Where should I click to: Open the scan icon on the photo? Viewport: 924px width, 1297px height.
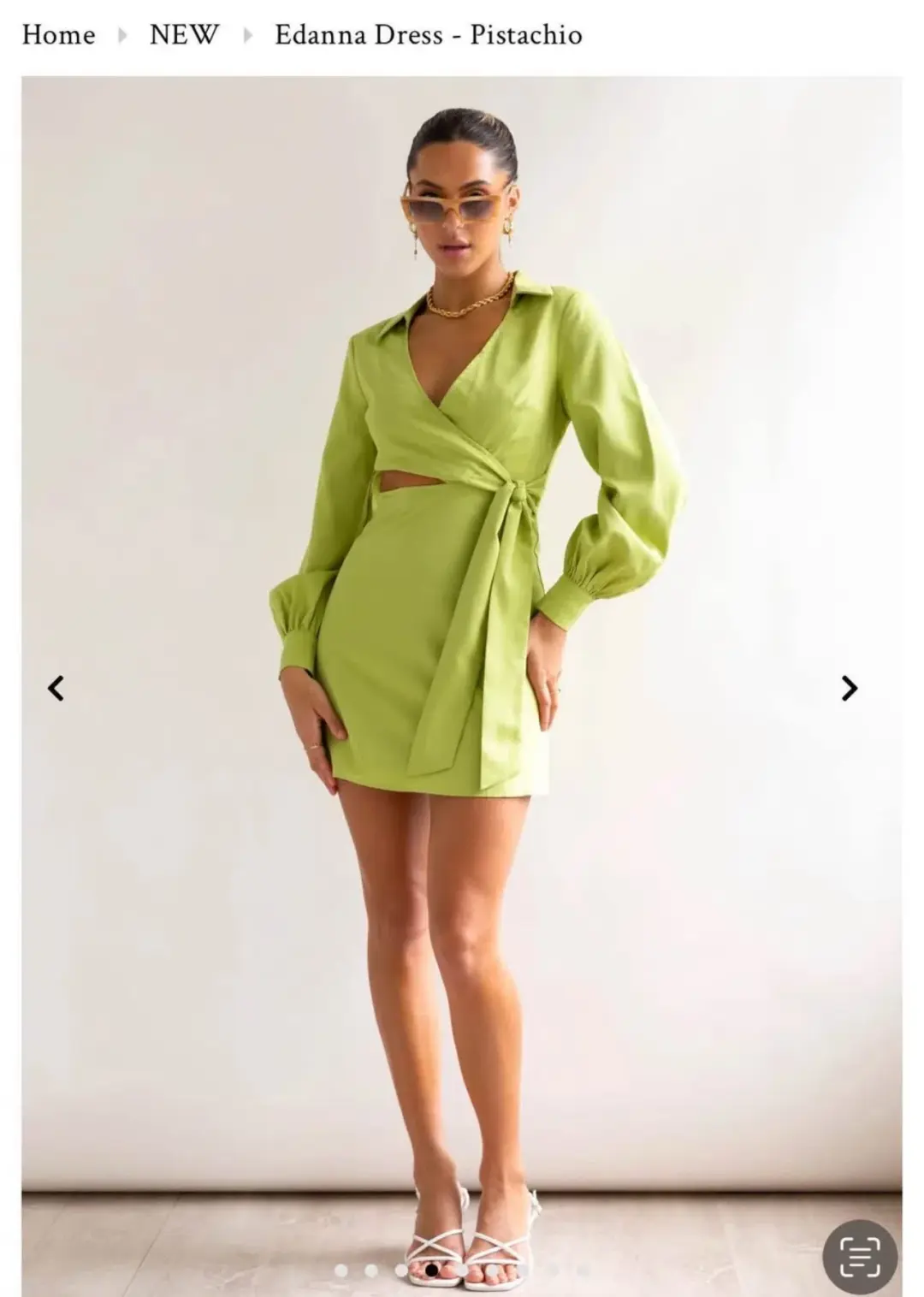(859, 1256)
